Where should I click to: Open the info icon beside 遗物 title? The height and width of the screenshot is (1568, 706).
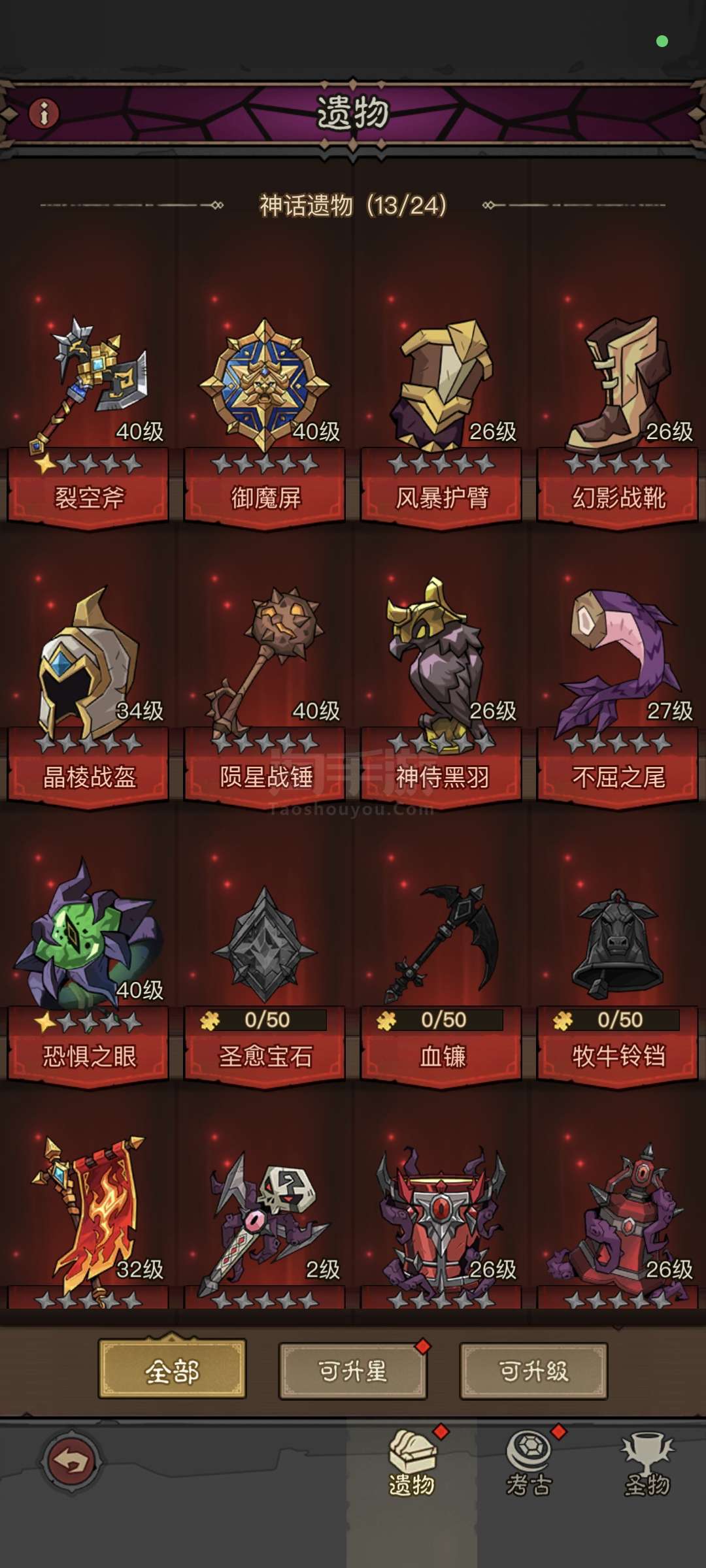pyautogui.click(x=44, y=114)
